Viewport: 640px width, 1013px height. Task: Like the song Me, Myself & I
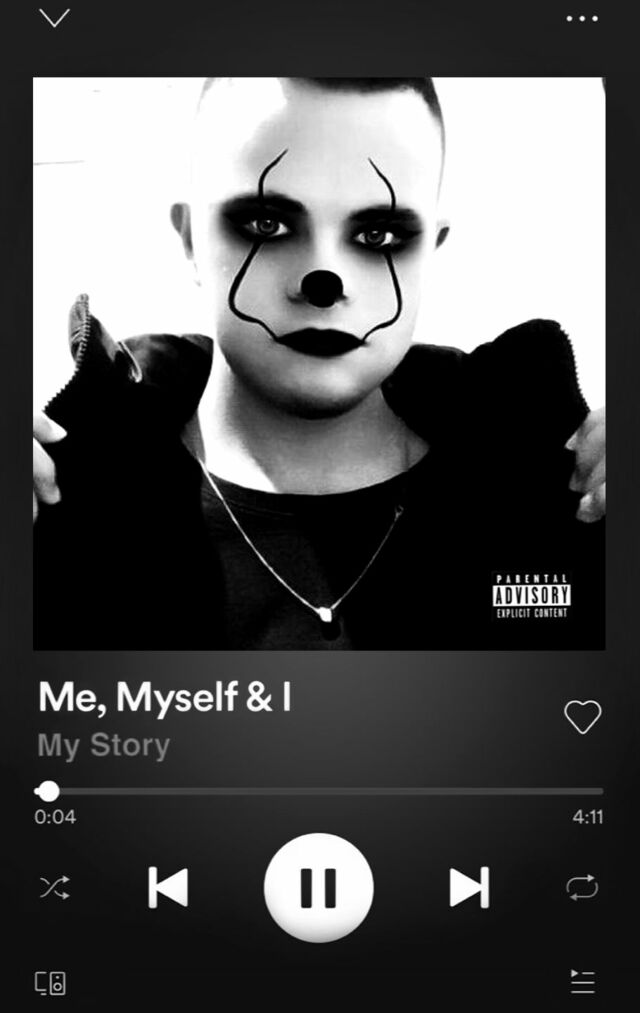583,716
